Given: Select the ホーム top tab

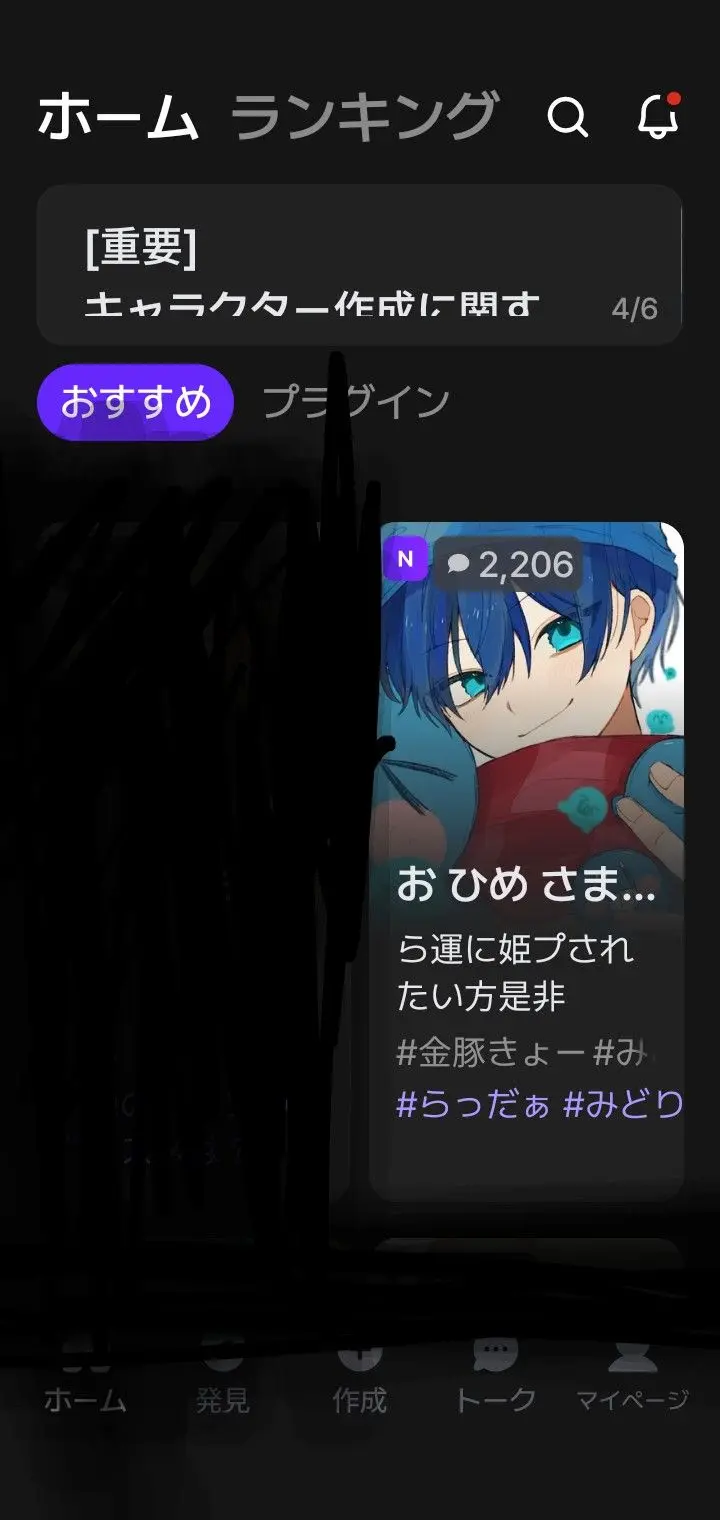Looking at the screenshot, I should pos(118,116).
